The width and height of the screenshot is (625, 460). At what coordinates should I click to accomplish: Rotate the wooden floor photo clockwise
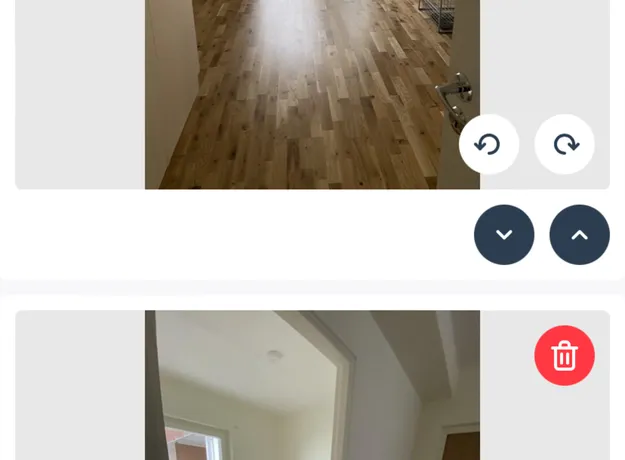[565, 145]
